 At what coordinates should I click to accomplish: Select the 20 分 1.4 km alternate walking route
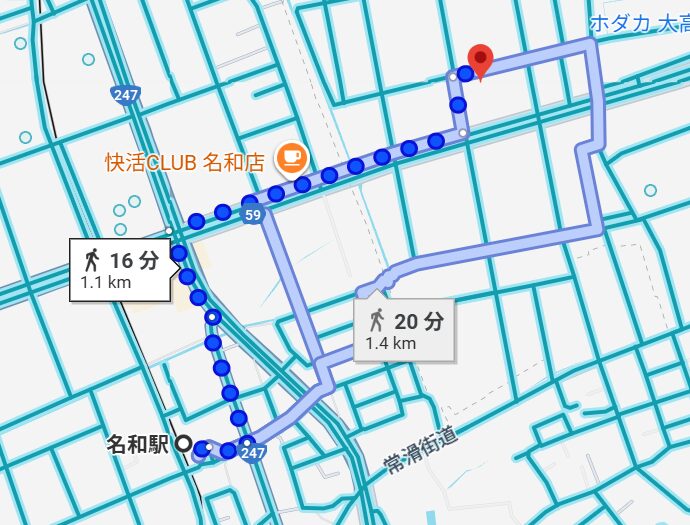coord(405,331)
